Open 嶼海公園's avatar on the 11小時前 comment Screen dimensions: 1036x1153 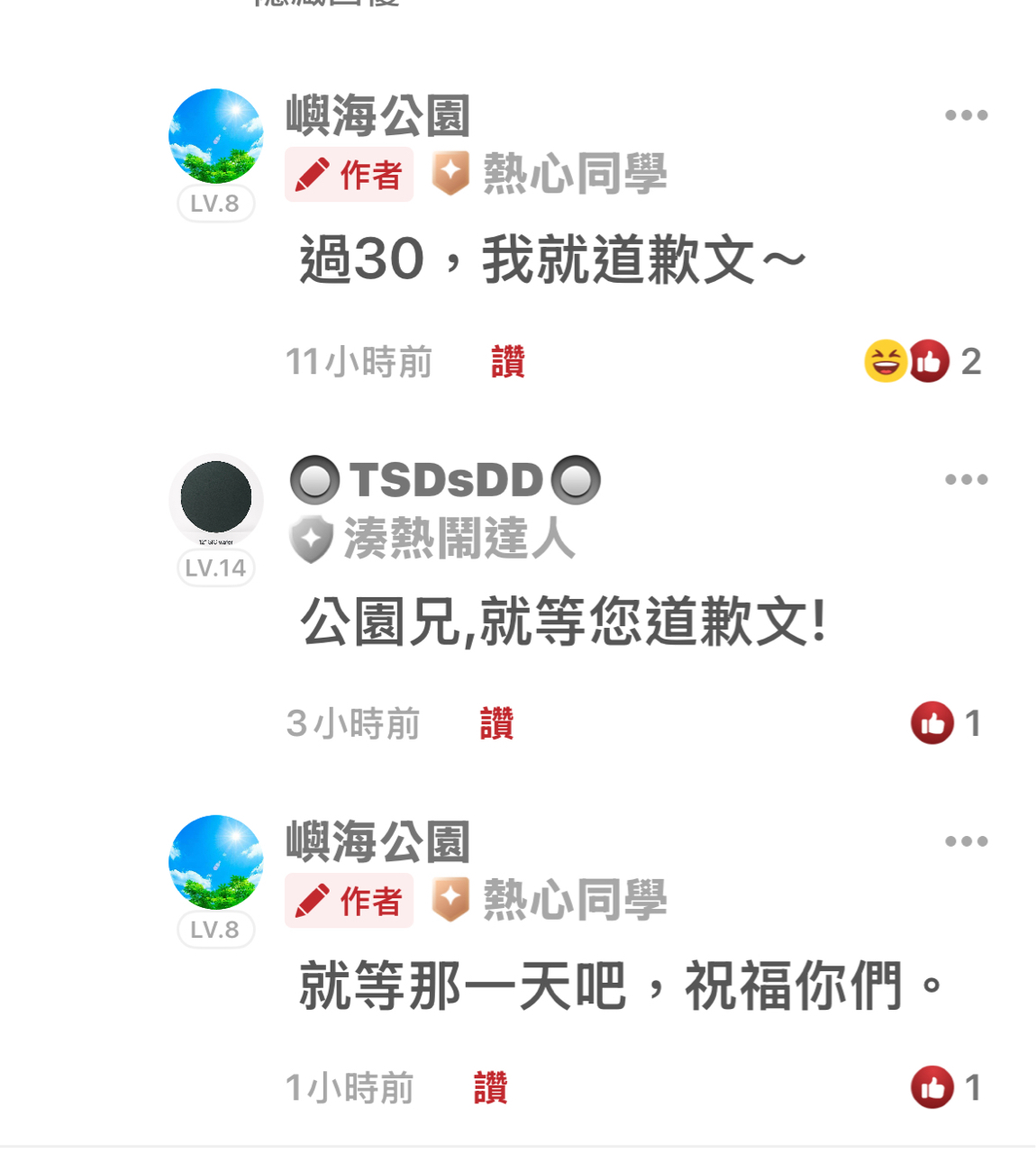click(216, 136)
